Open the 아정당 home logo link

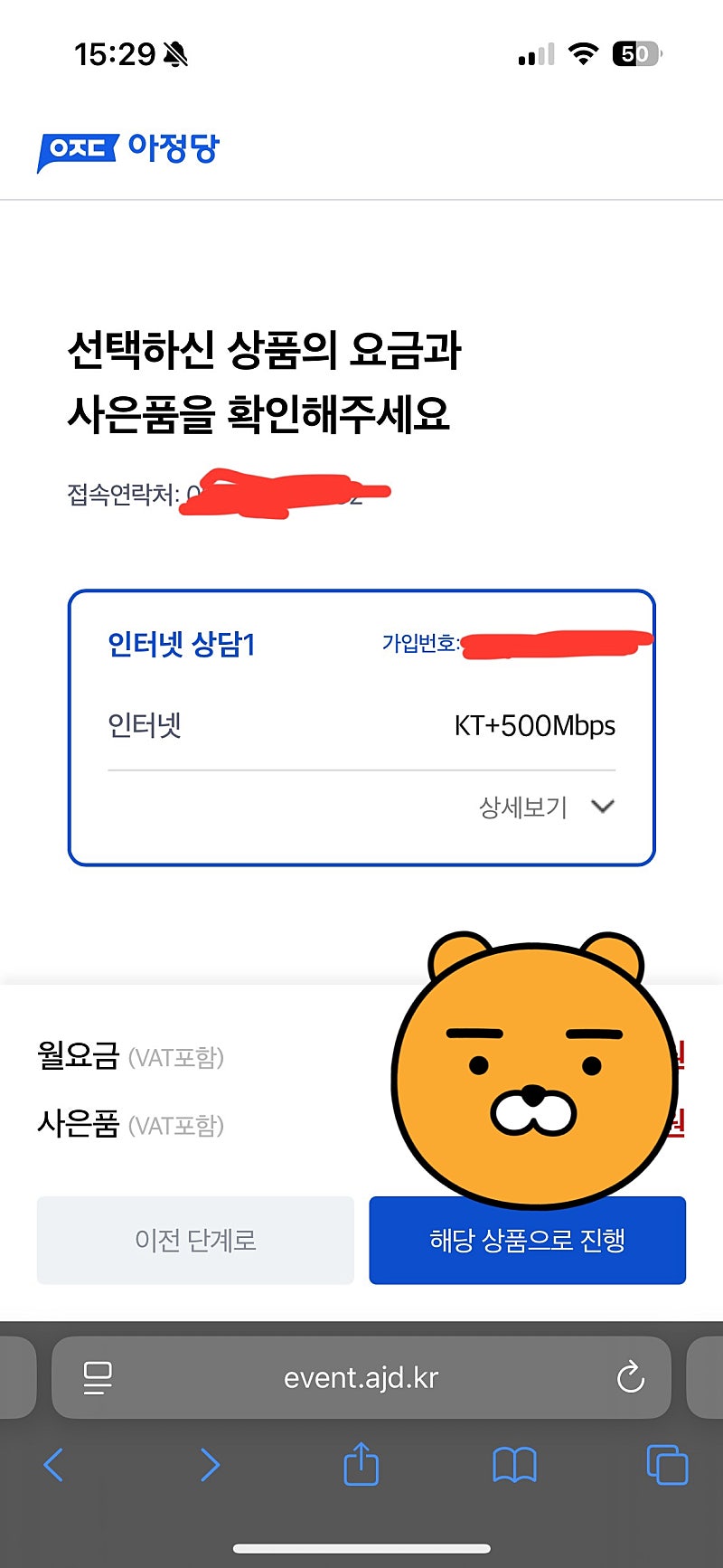tap(128, 149)
